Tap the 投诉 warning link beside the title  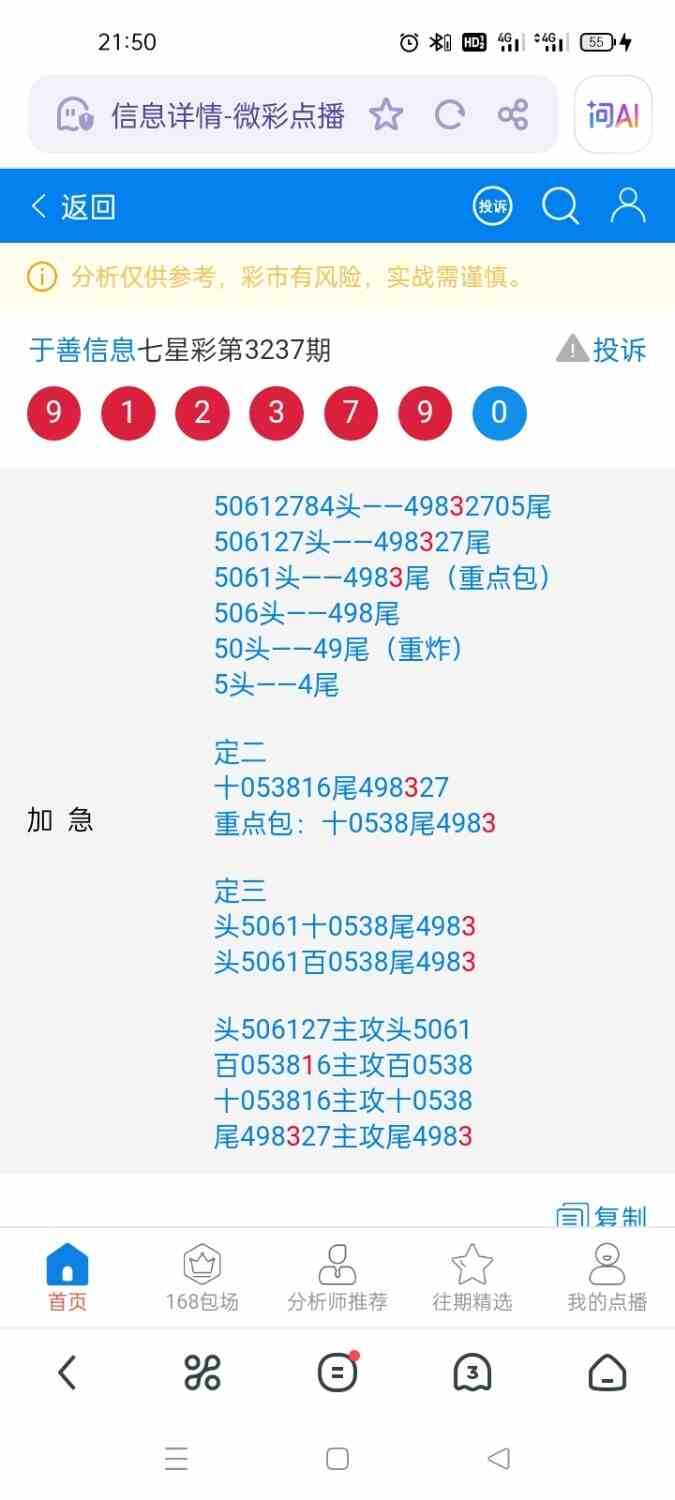pyautogui.click(x=602, y=350)
